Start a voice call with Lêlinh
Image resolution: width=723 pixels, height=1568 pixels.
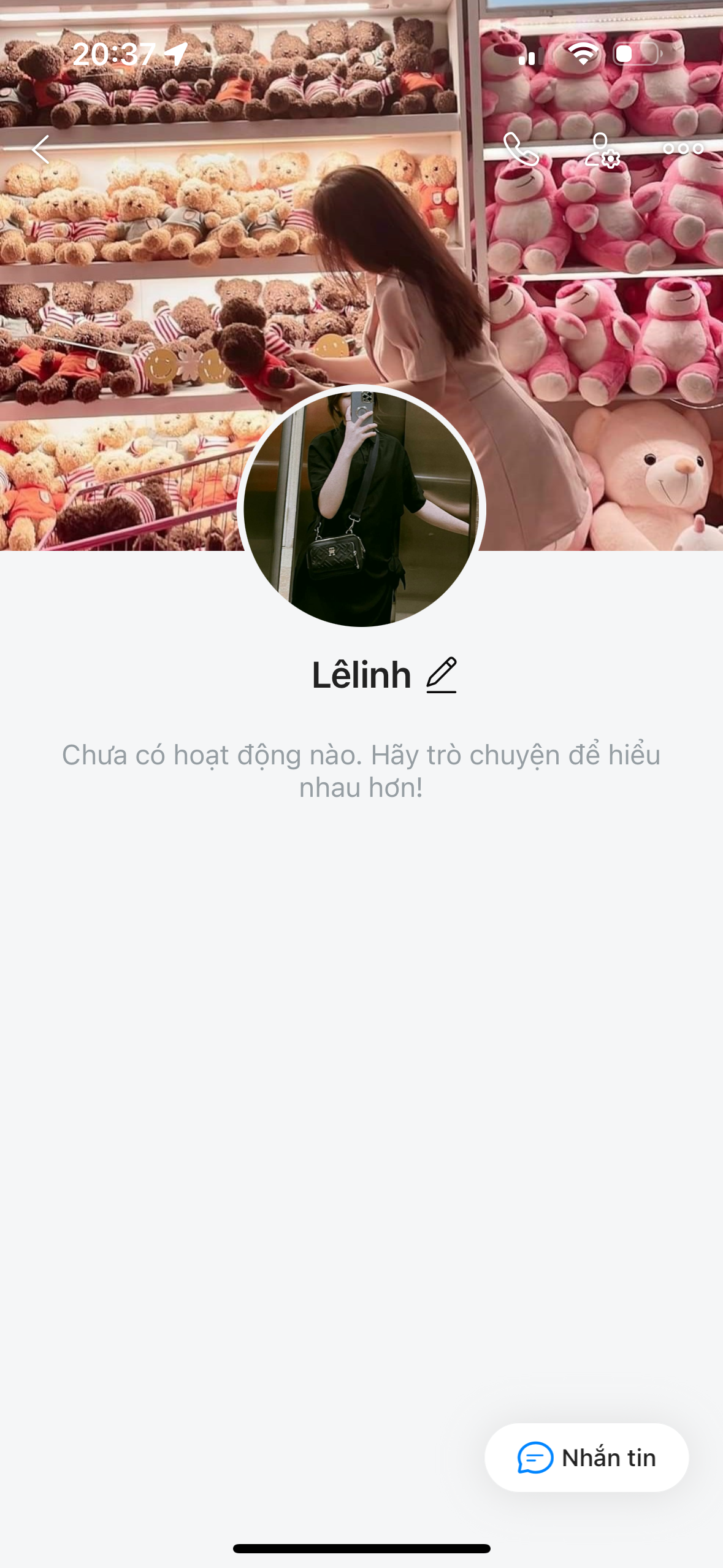point(521,150)
